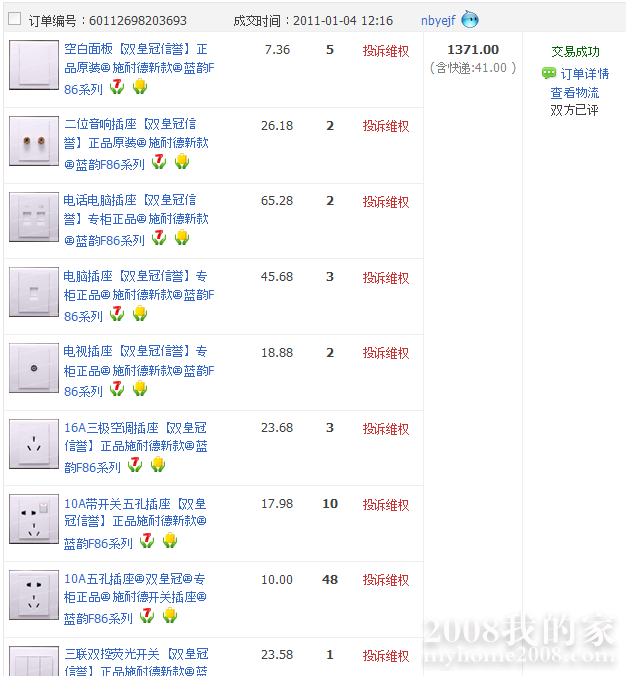Open the 空白面板 product link
The height and width of the screenshot is (676, 626).
[x=135, y=49]
